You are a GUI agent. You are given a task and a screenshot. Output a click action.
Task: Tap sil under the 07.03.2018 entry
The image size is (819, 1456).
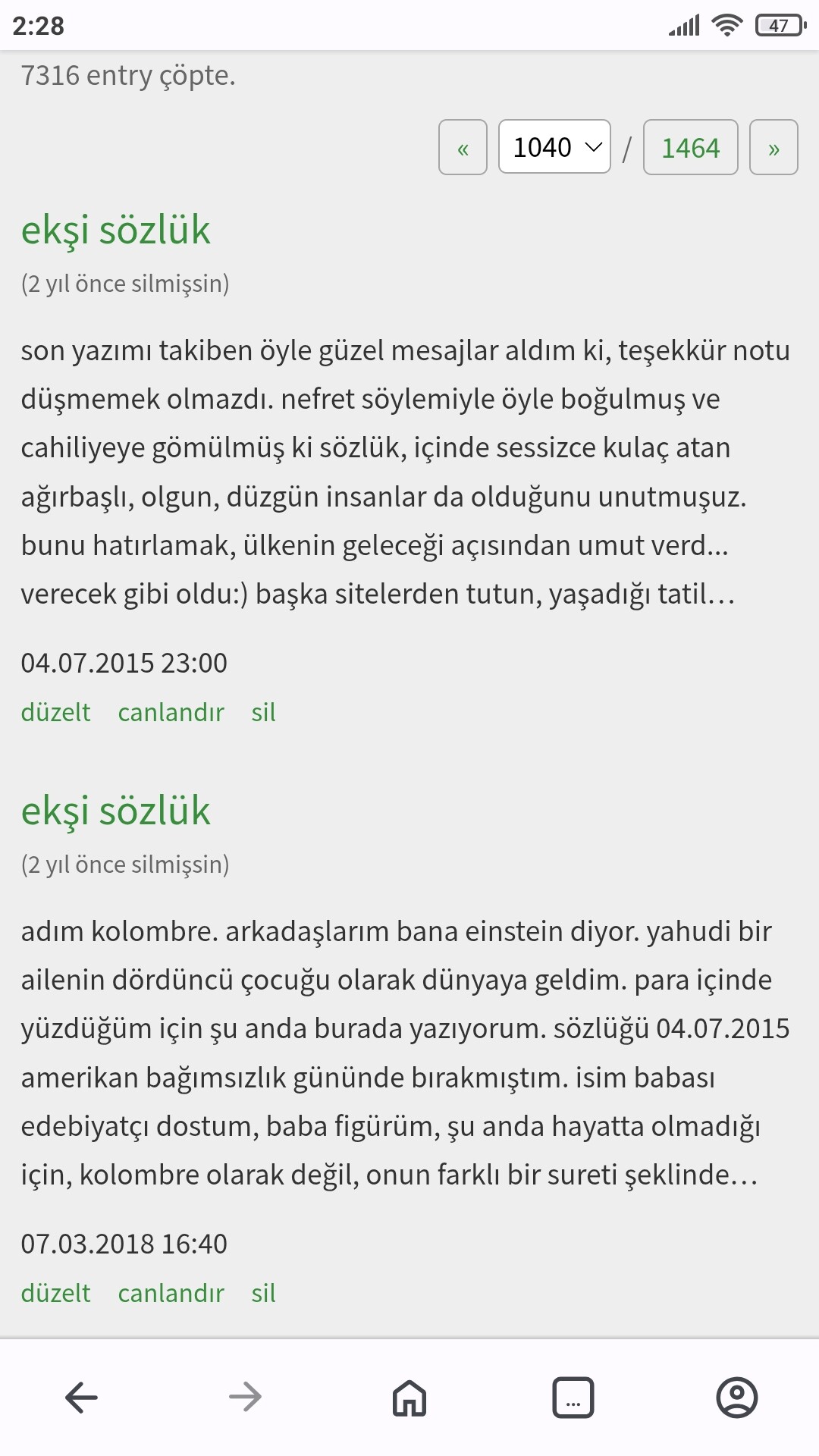point(263,1293)
